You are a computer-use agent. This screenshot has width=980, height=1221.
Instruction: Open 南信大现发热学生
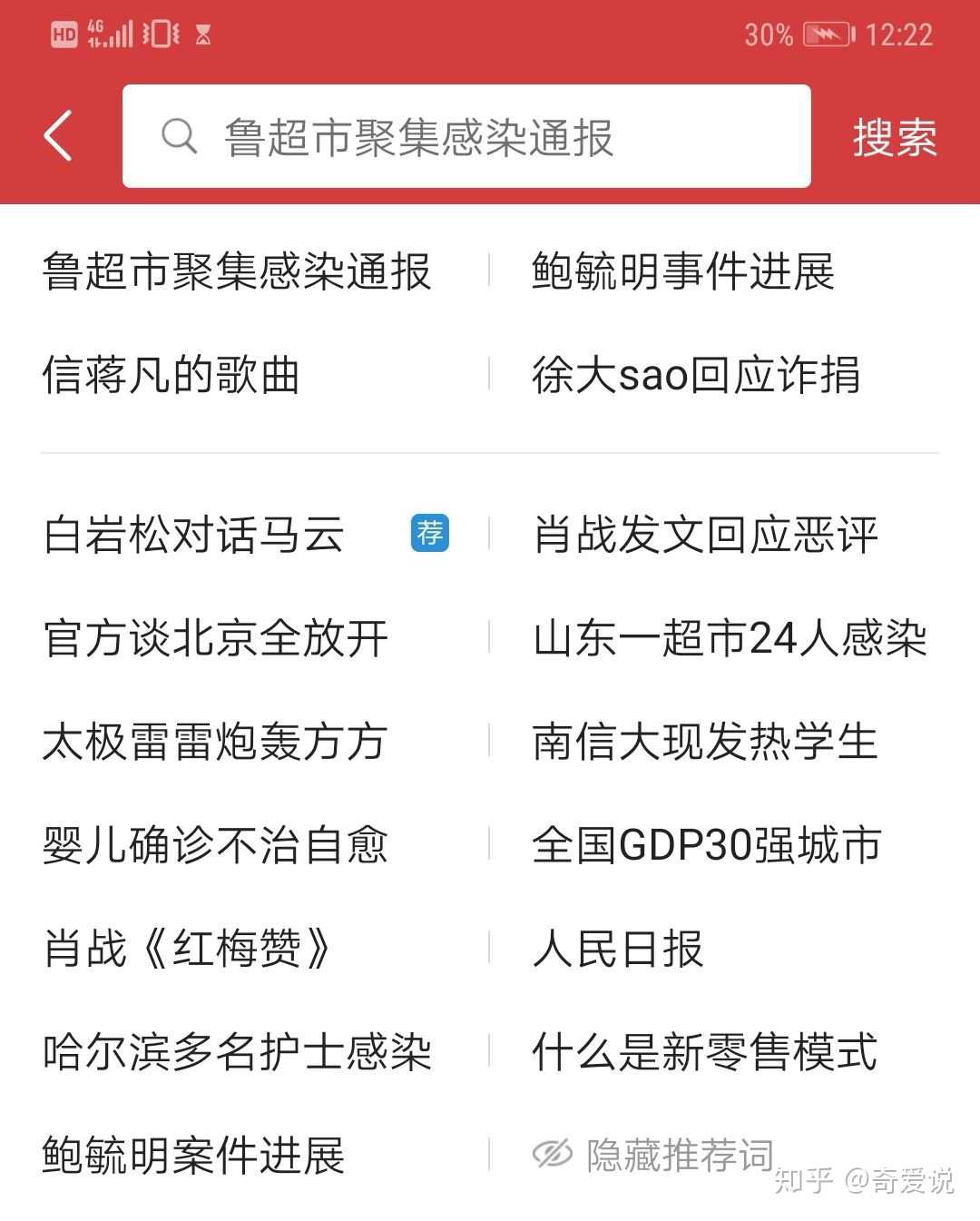click(x=705, y=742)
